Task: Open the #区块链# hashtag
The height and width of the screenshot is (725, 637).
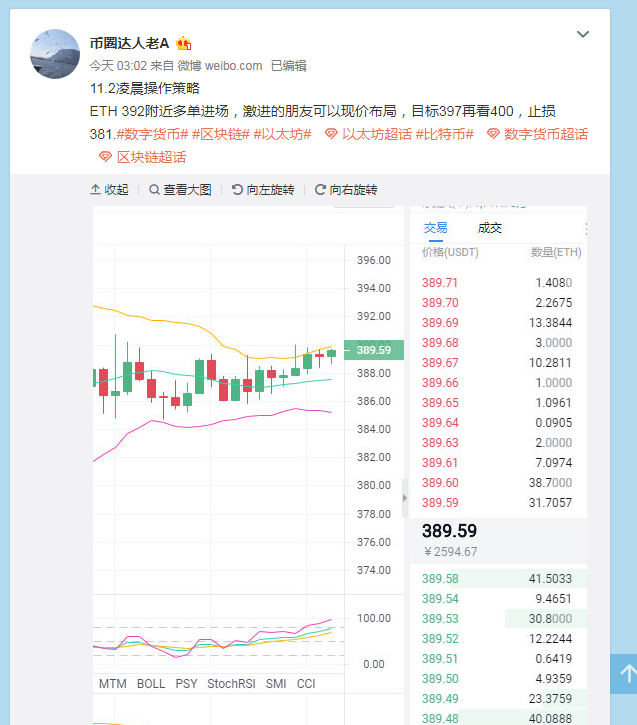Action: click(220, 134)
